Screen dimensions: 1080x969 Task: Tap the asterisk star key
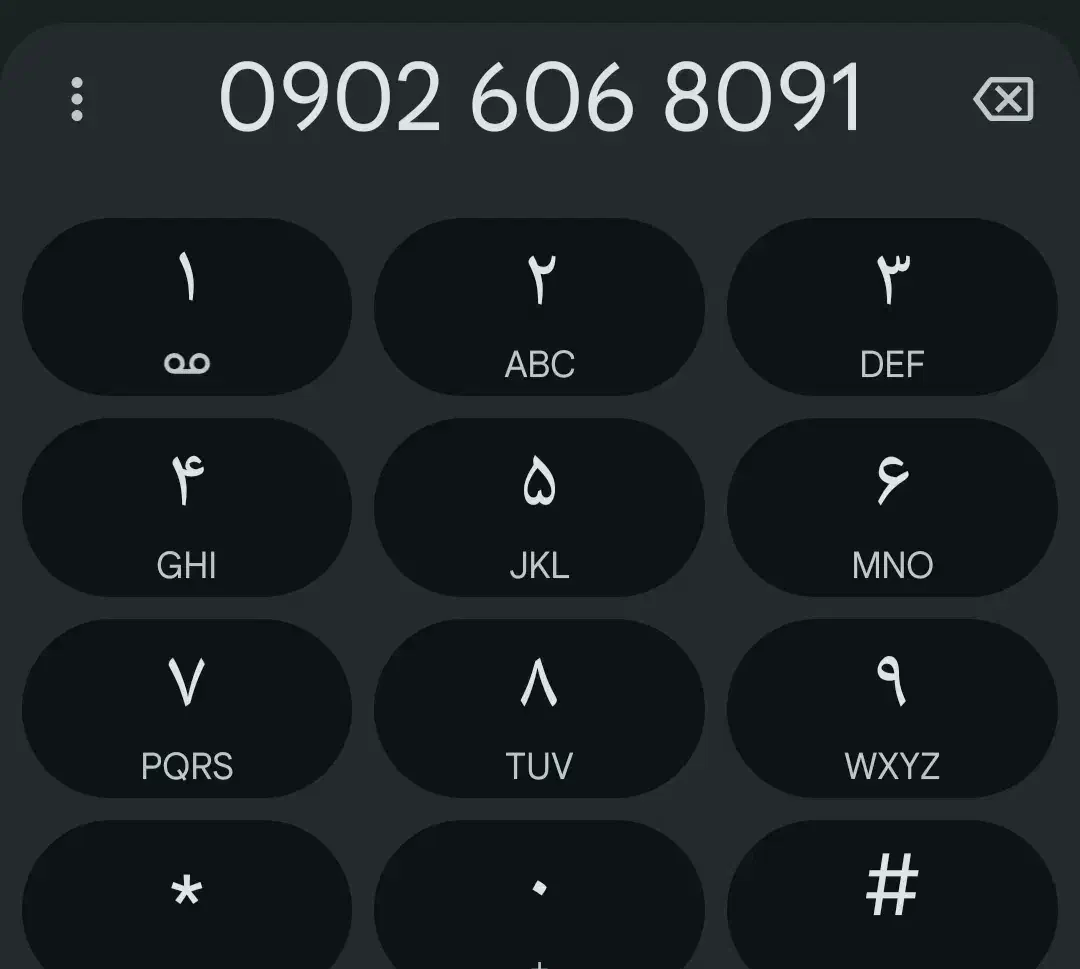187,896
